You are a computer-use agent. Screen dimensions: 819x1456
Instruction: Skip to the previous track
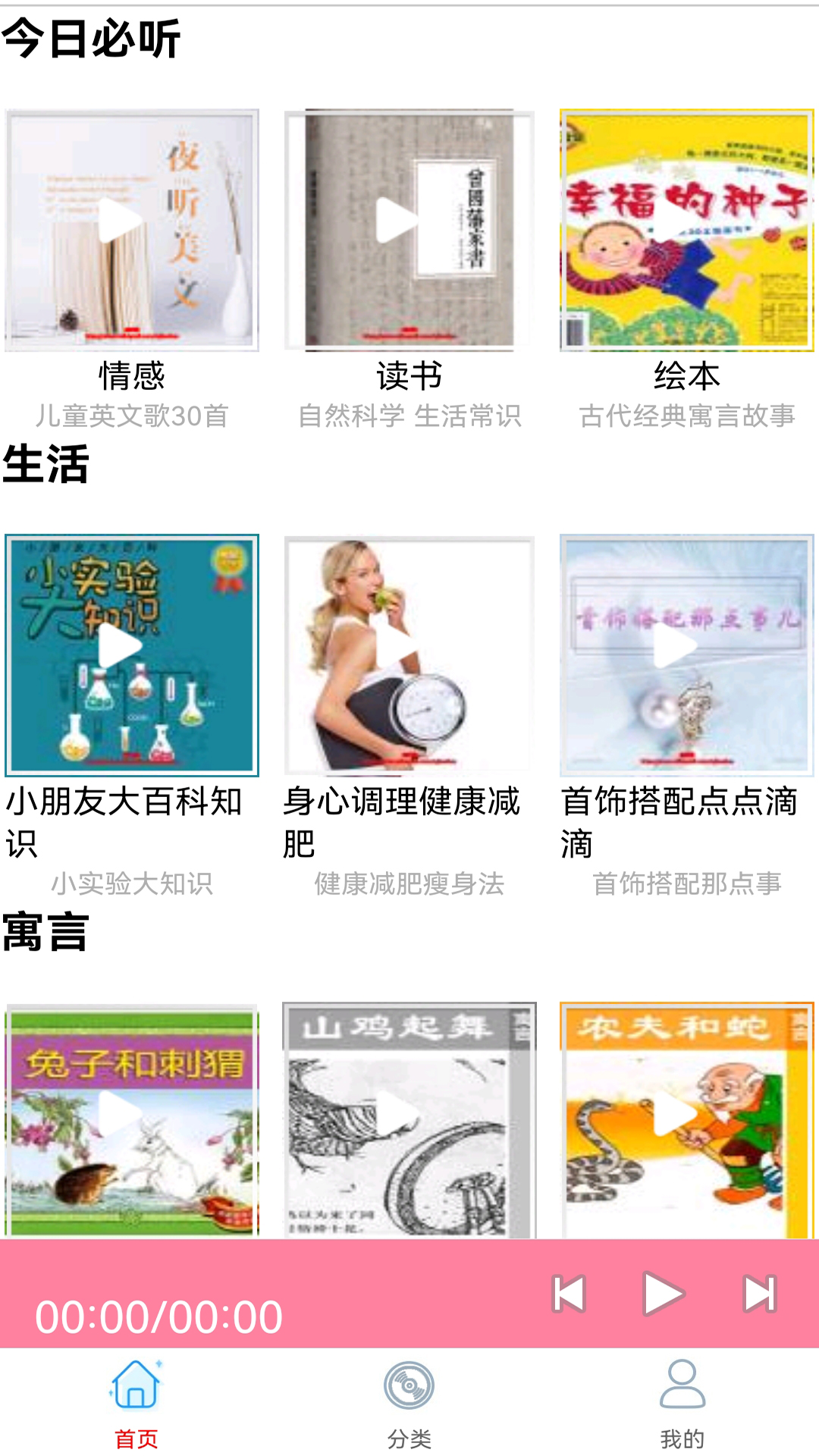(569, 1294)
